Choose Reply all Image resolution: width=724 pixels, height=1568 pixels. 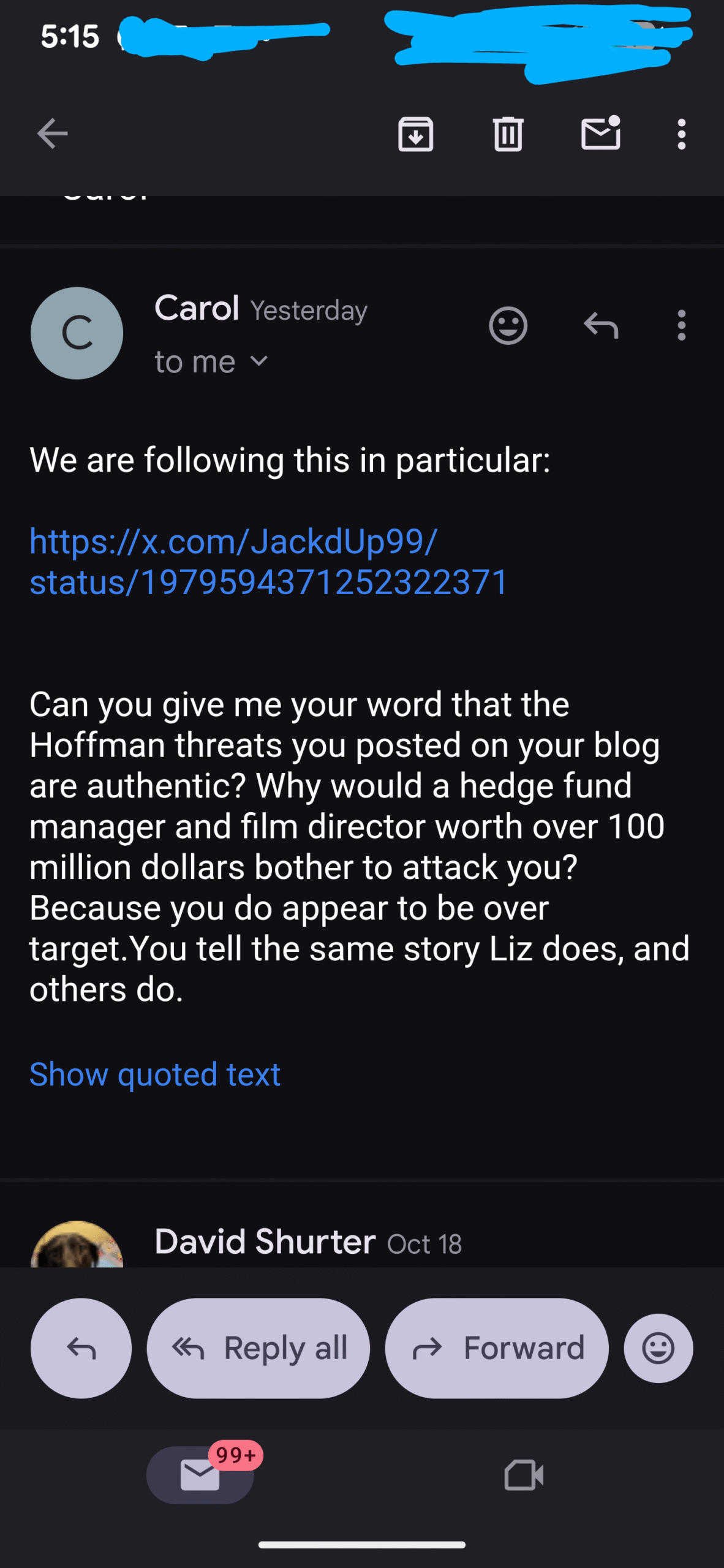click(x=258, y=1348)
